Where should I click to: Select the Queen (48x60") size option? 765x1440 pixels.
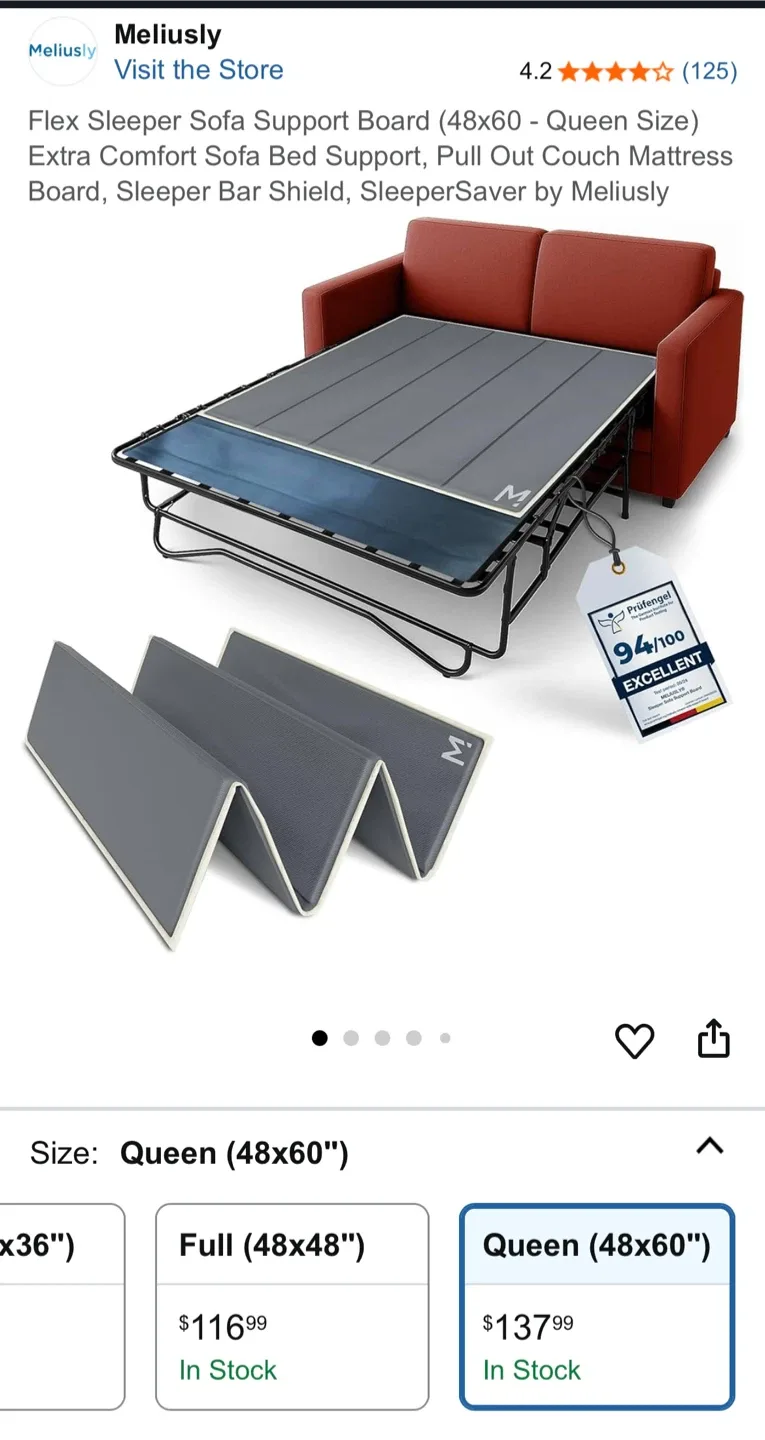point(596,1307)
